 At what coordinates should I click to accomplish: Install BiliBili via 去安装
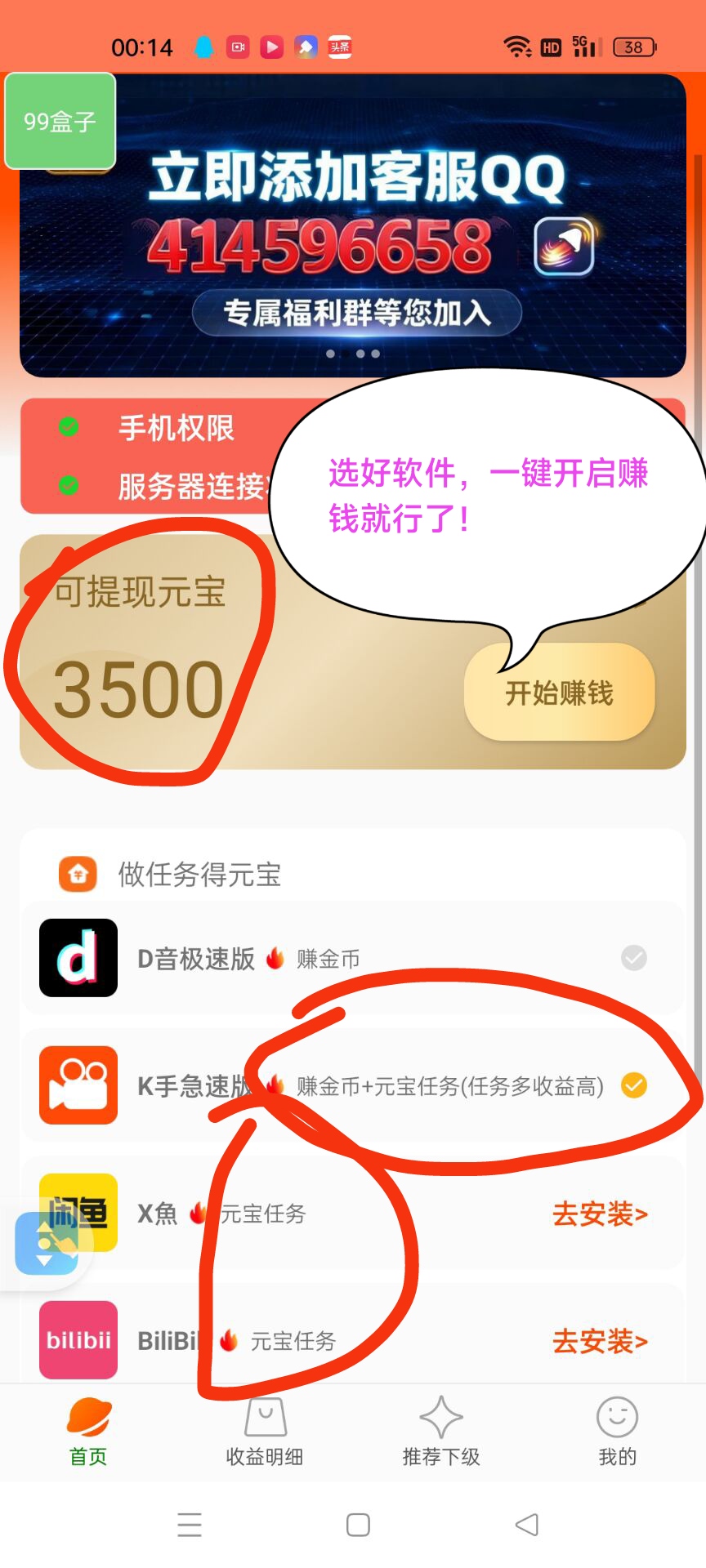click(x=600, y=1341)
